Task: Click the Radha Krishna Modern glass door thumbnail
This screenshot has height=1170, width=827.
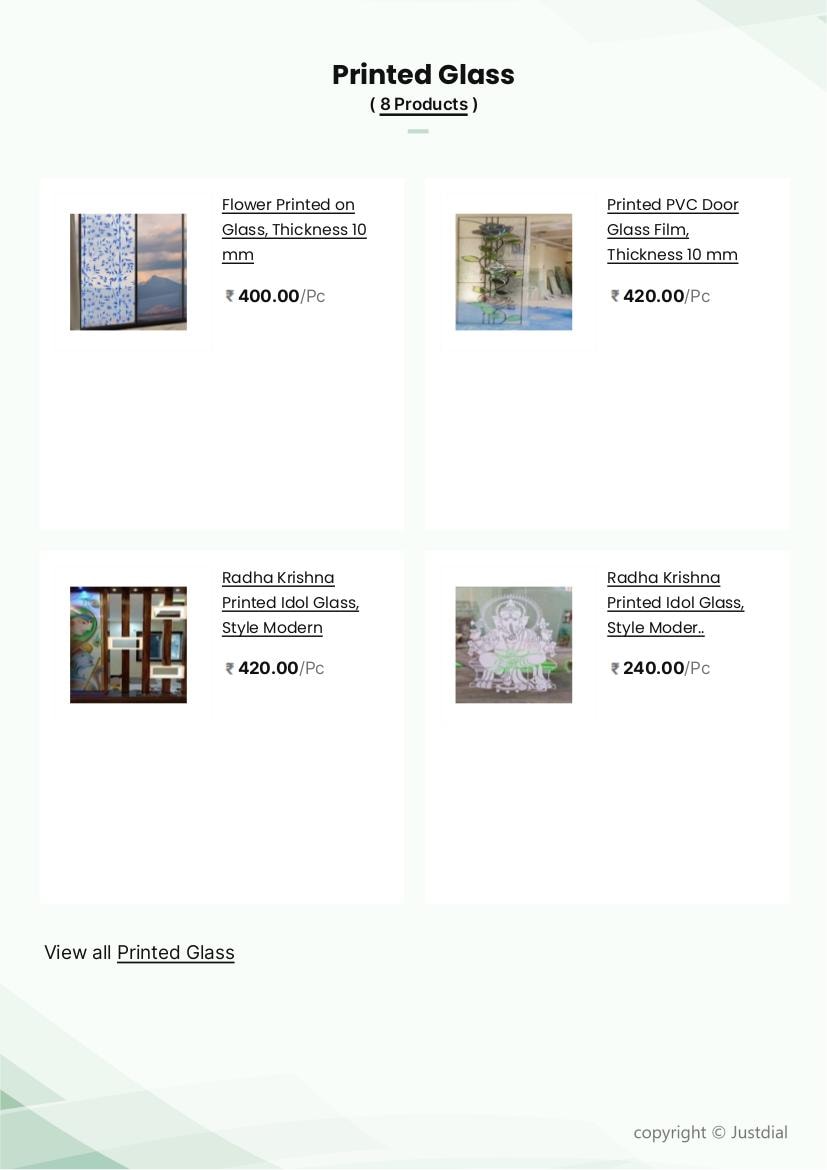Action: click(128, 645)
